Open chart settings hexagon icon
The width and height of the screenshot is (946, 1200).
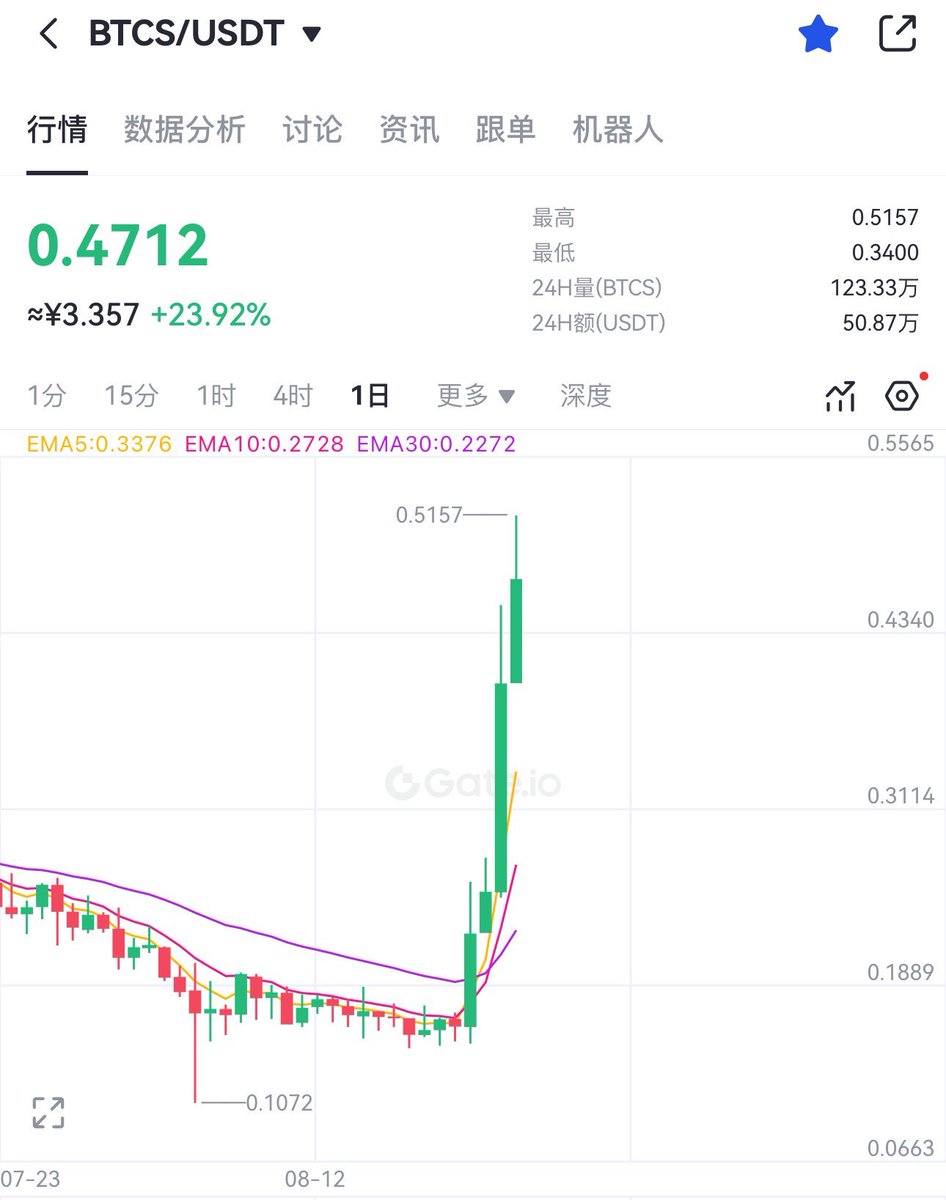[x=901, y=396]
